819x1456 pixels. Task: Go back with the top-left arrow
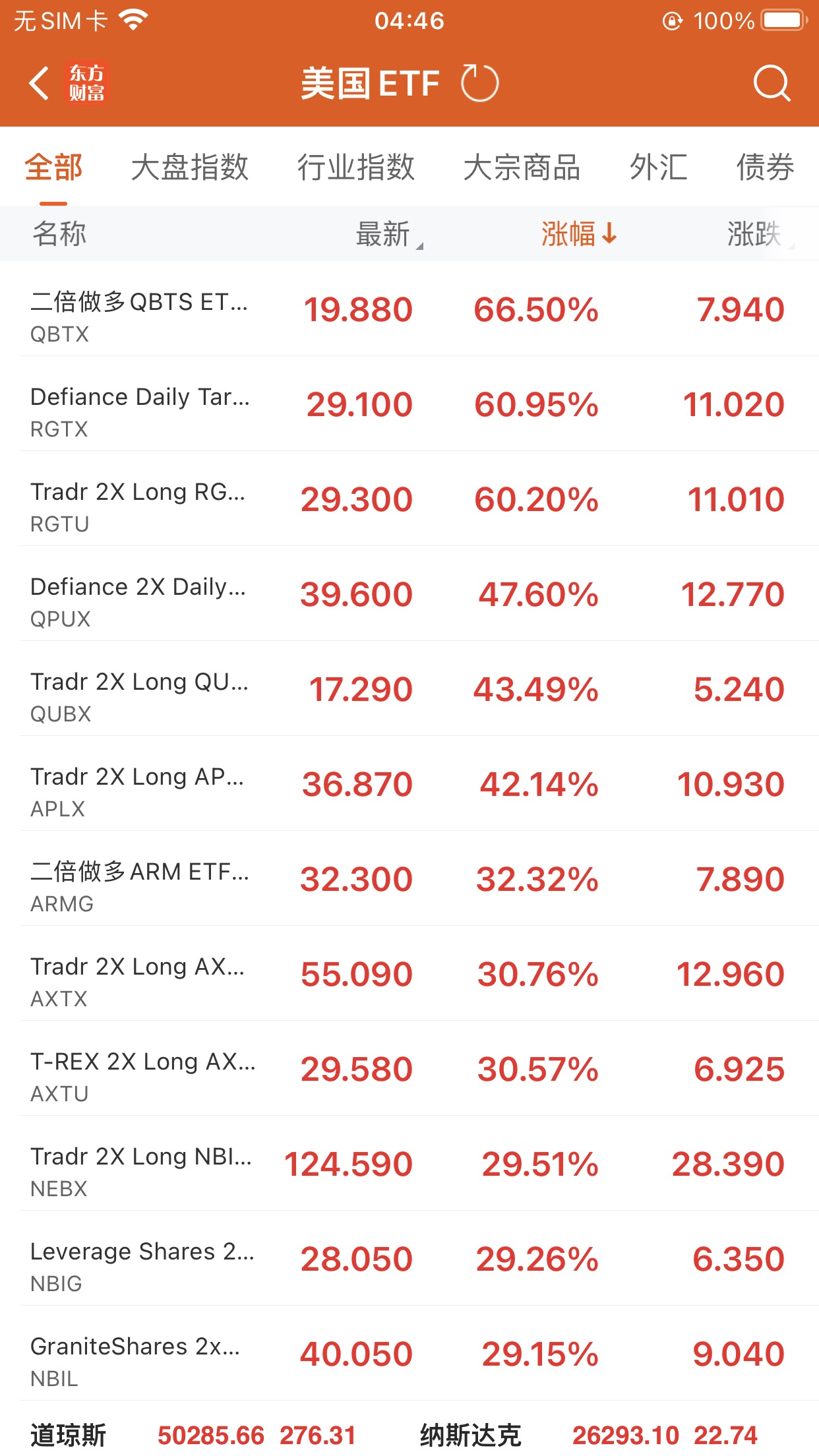(40, 84)
